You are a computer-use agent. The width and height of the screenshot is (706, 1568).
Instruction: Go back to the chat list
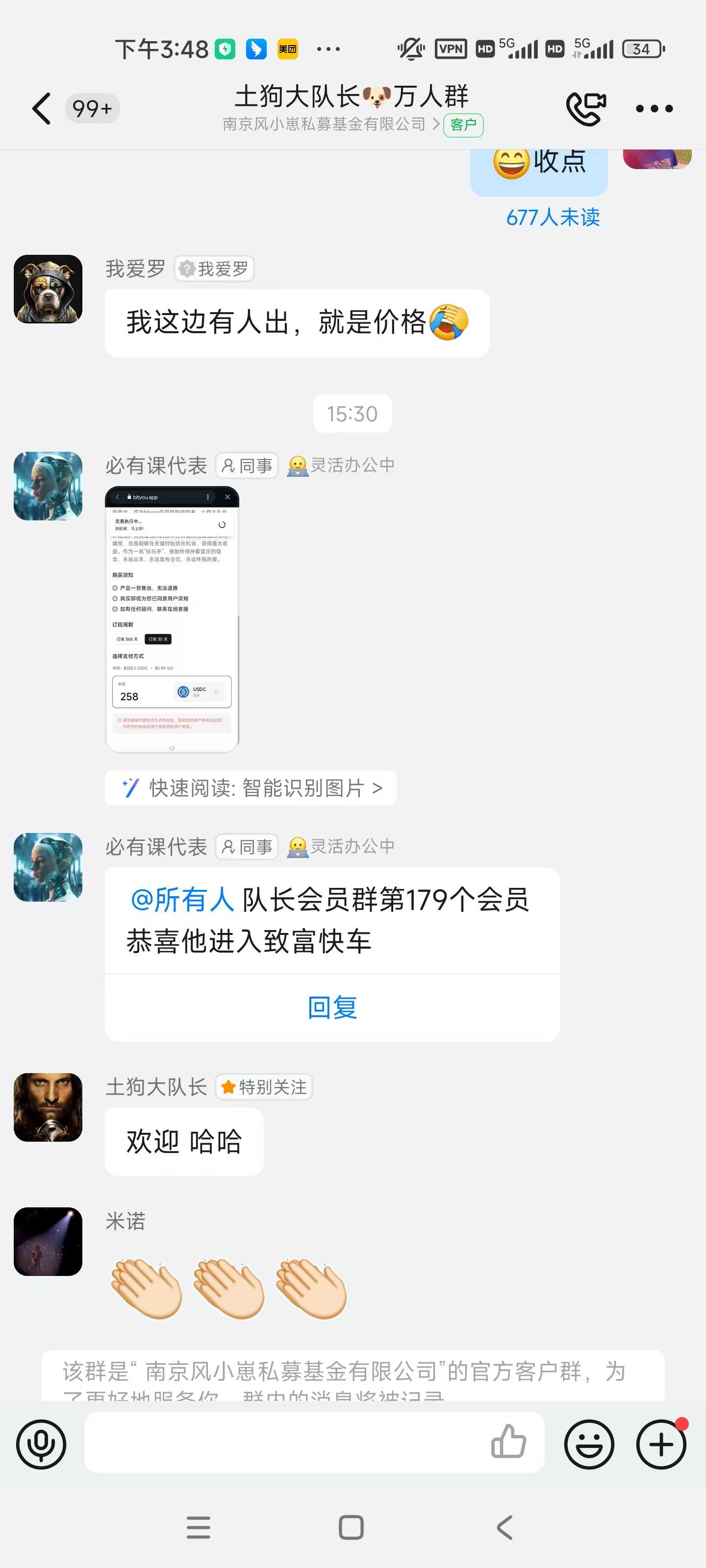tap(41, 109)
